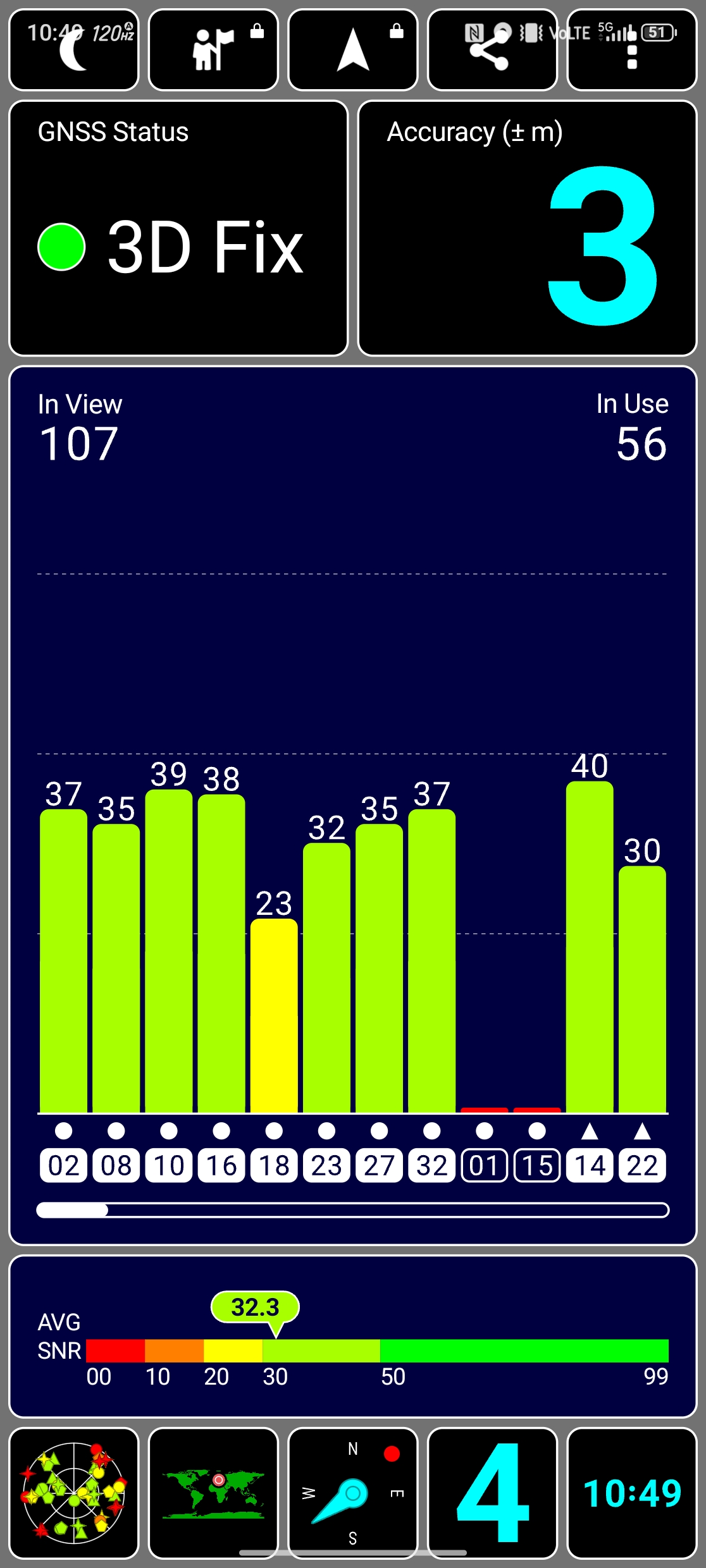Open the locked waypoint flag feature

213,50
